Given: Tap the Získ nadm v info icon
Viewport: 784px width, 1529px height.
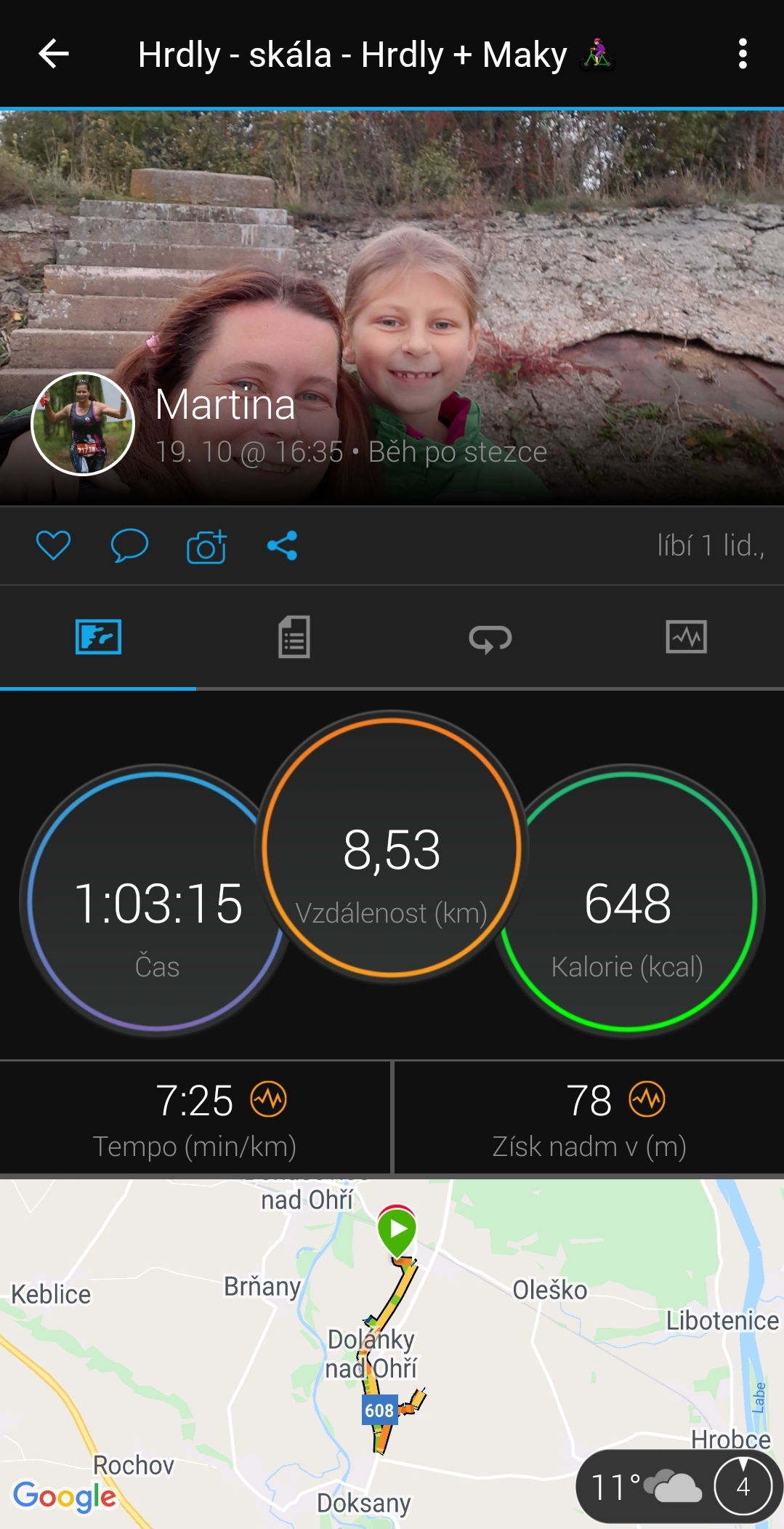Looking at the screenshot, I should [x=647, y=1099].
